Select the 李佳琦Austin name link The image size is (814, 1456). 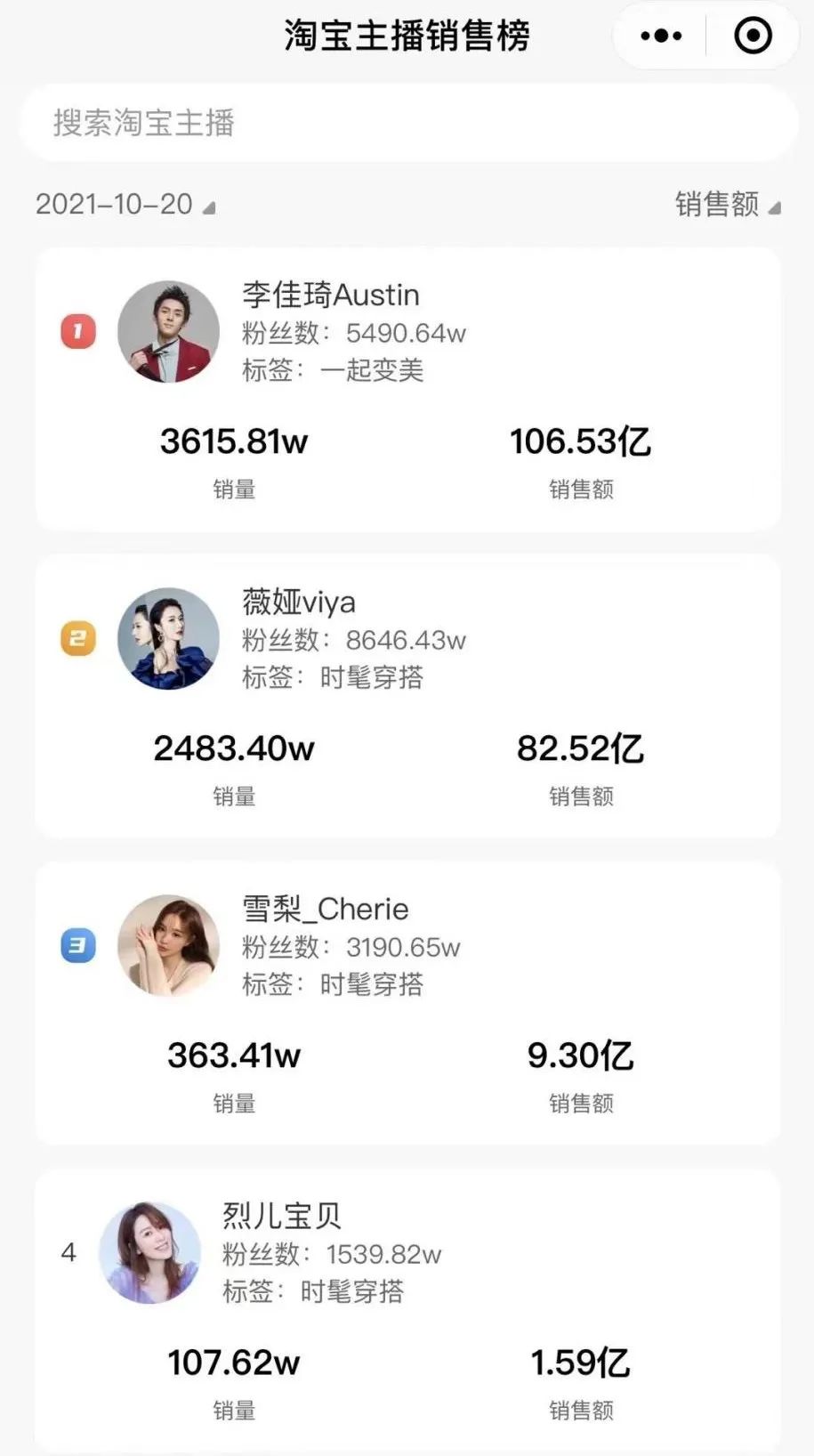click(x=331, y=295)
